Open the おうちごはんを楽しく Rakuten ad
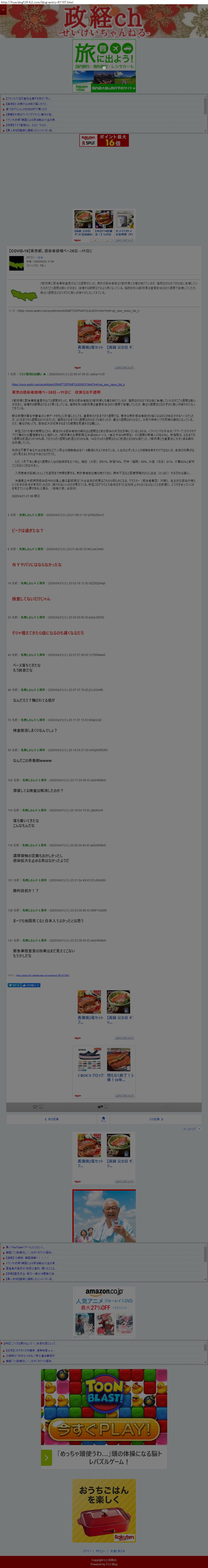This screenshot has width=208, height=1568. 104,1509
